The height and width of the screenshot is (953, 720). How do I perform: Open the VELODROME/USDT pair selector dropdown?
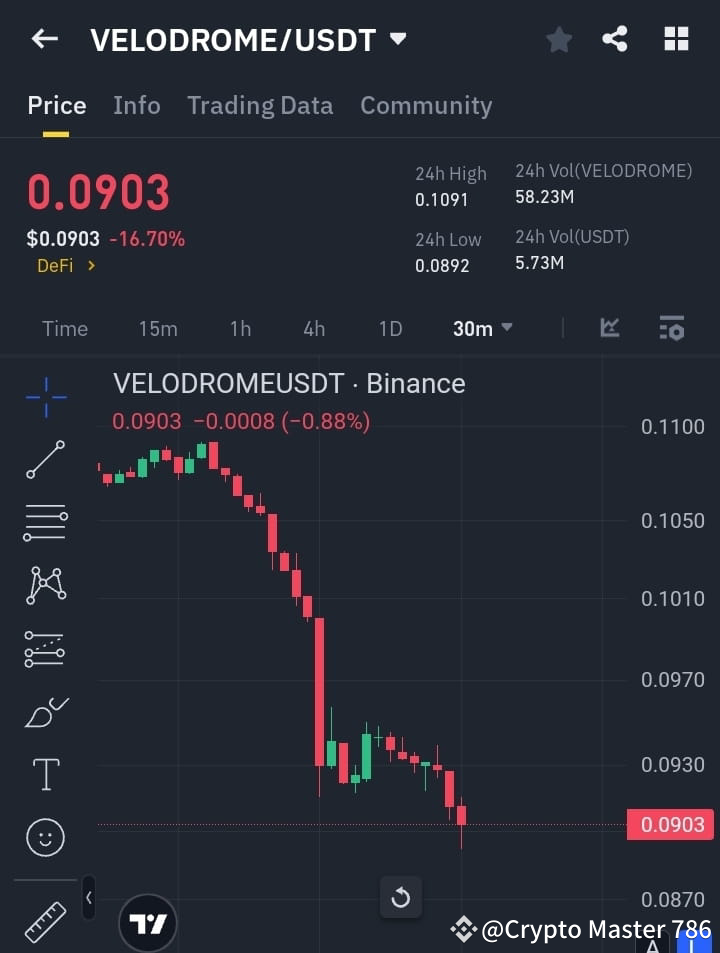(397, 40)
